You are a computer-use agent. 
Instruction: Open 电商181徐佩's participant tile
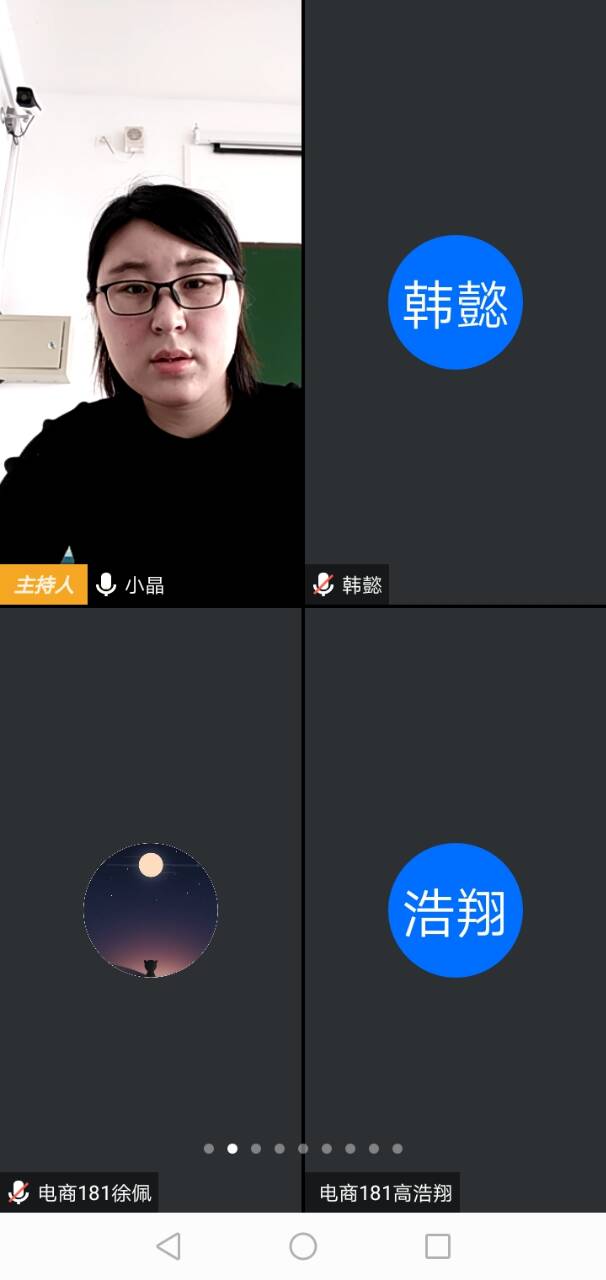coord(150,910)
